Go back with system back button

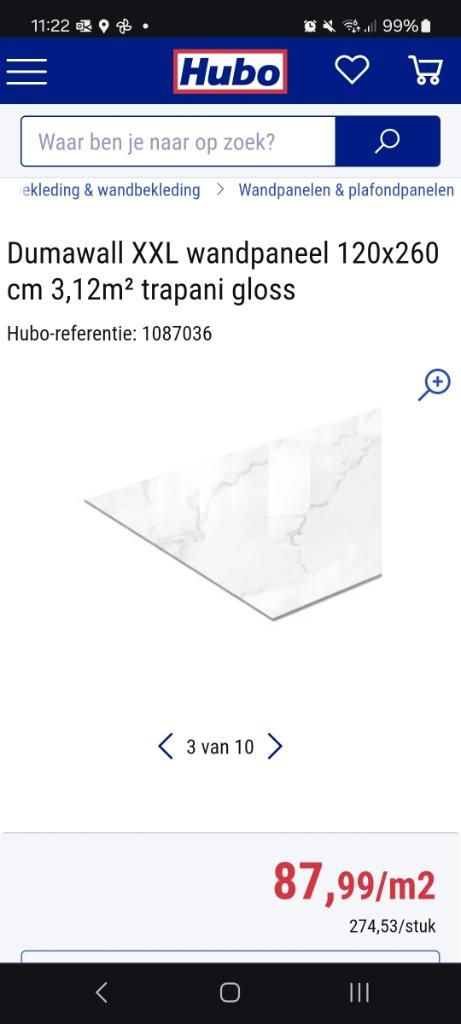pos(101,992)
